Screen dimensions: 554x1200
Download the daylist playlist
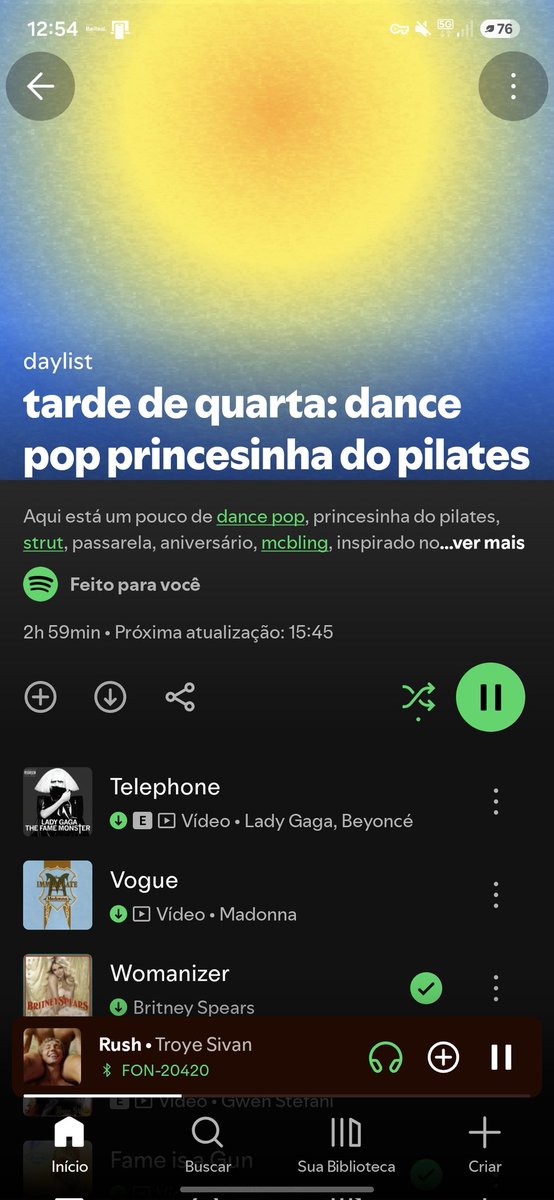(x=110, y=697)
